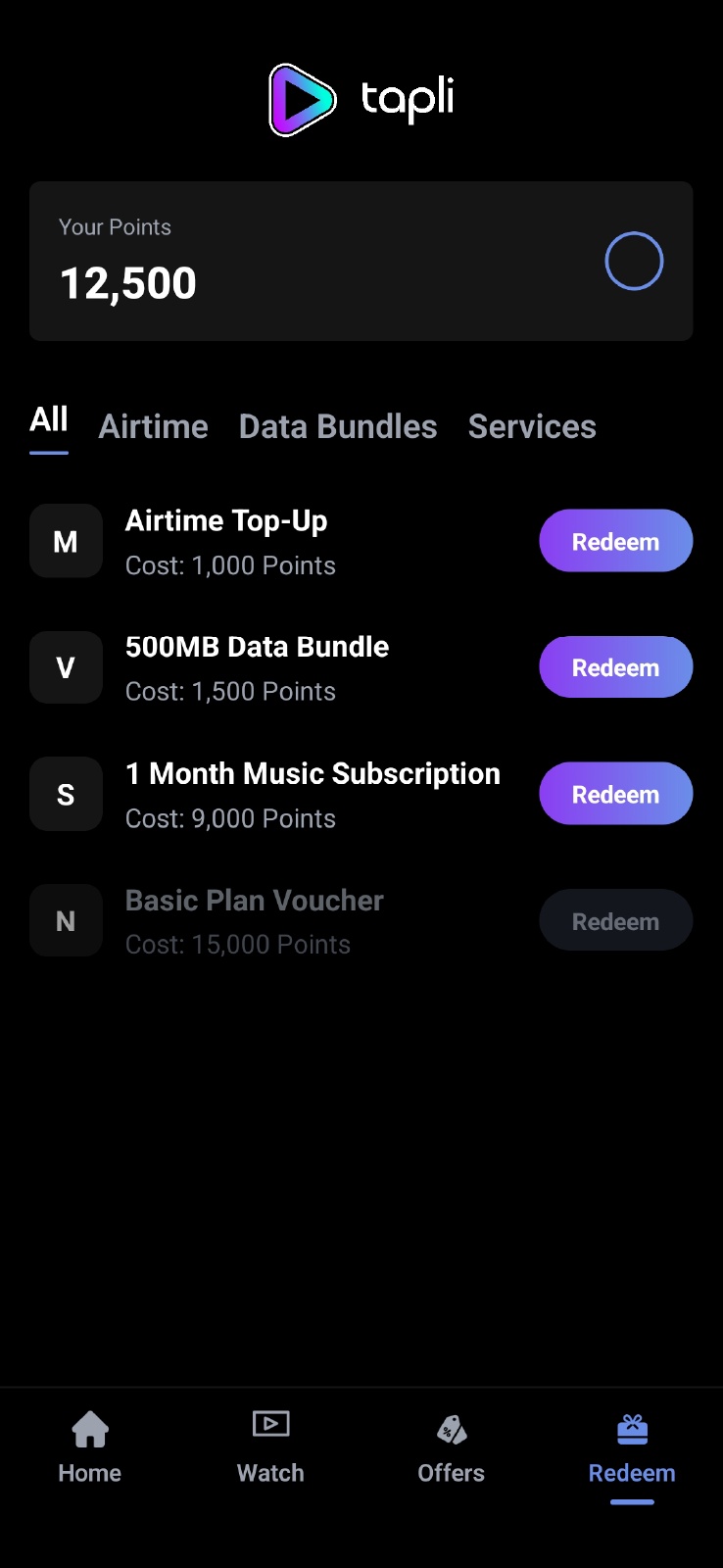Open the Offers tab
Image resolution: width=723 pixels, height=1568 pixels.
[451, 1447]
